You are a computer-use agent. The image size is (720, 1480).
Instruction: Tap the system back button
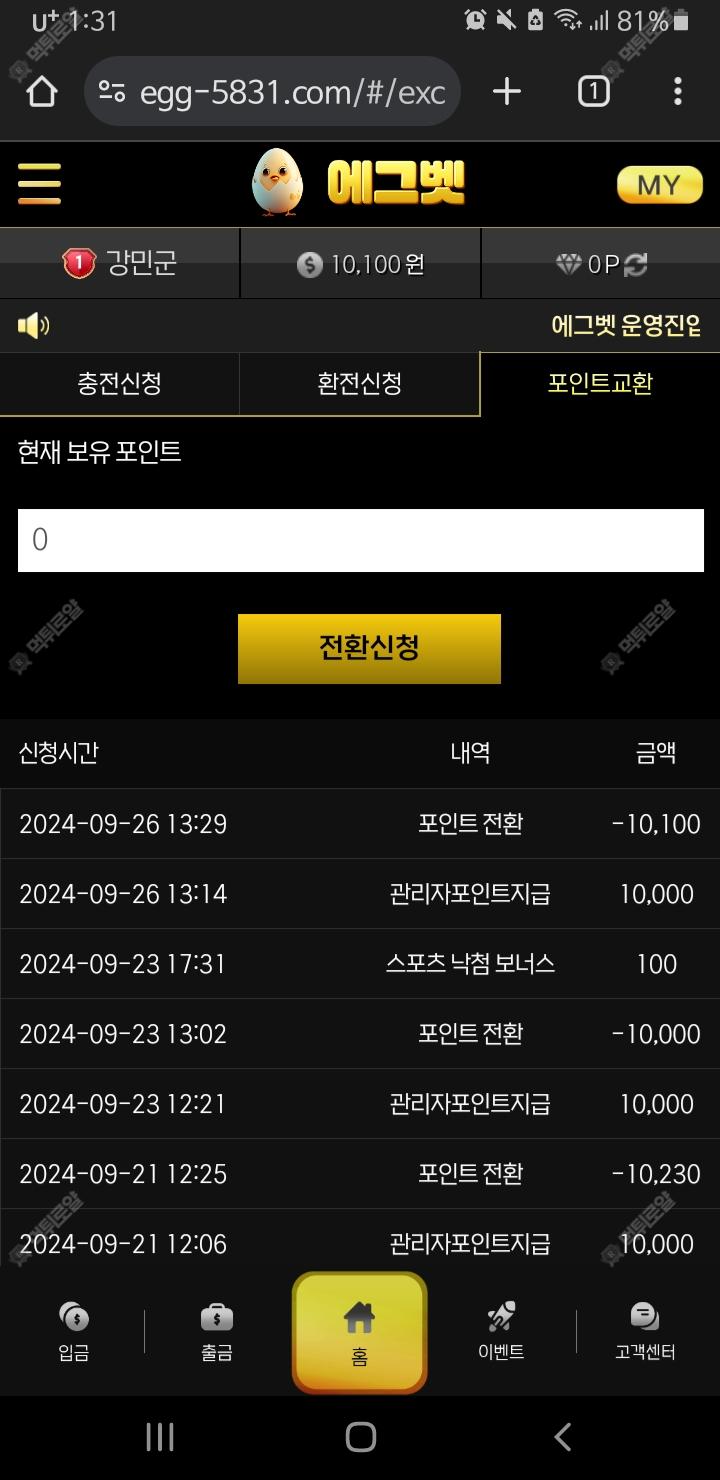(x=562, y=1438)
